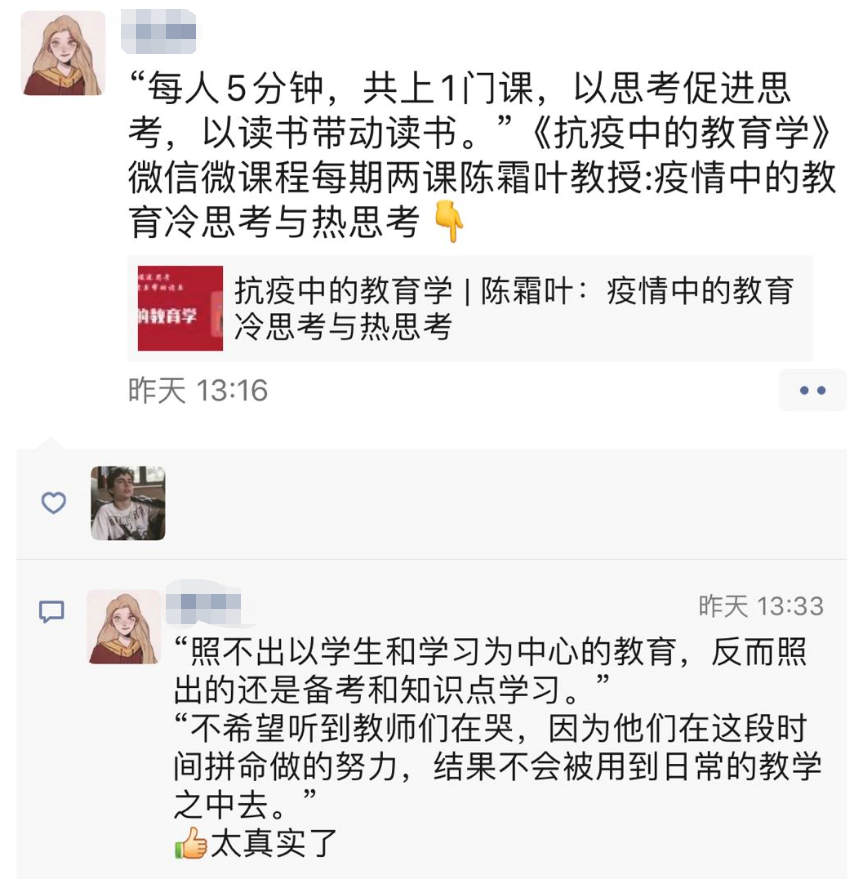The height and width of the screenshot is (889, 861).
Task: Open the profile of the user who liked
Action: pos(128,503)
